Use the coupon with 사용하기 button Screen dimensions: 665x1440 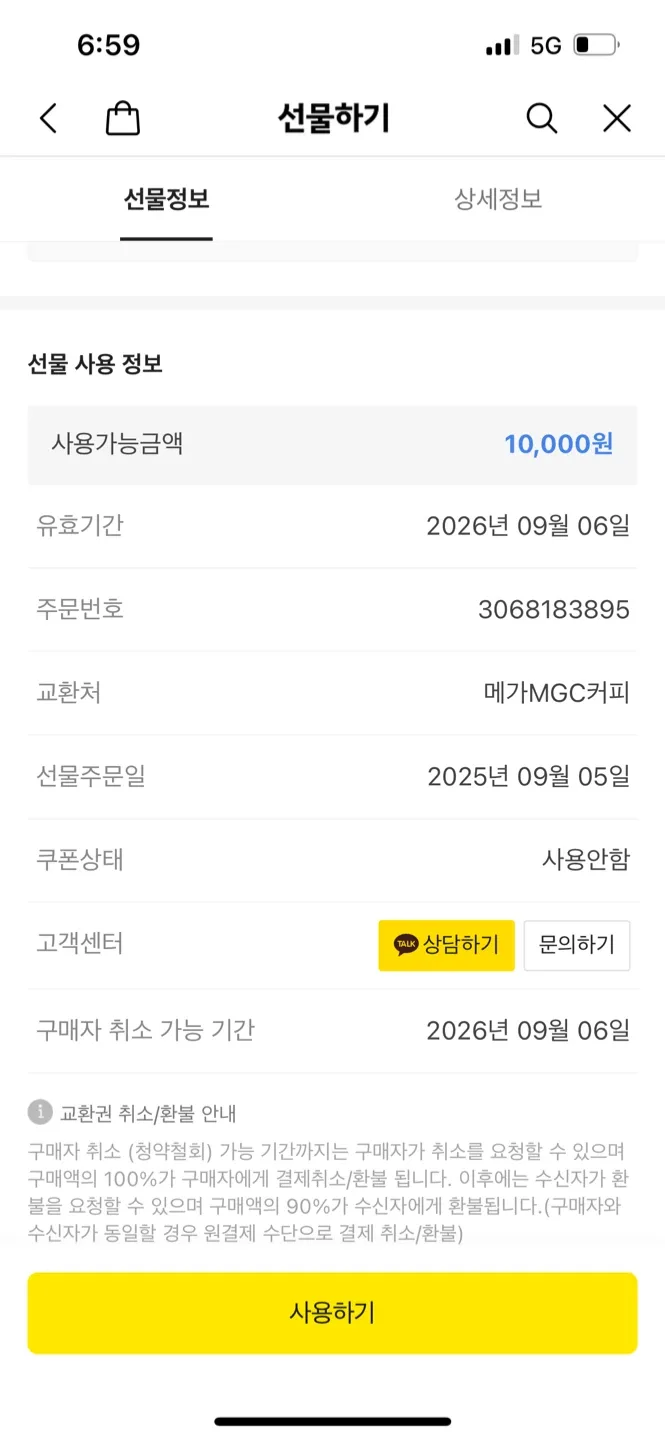click(332, 1312)
